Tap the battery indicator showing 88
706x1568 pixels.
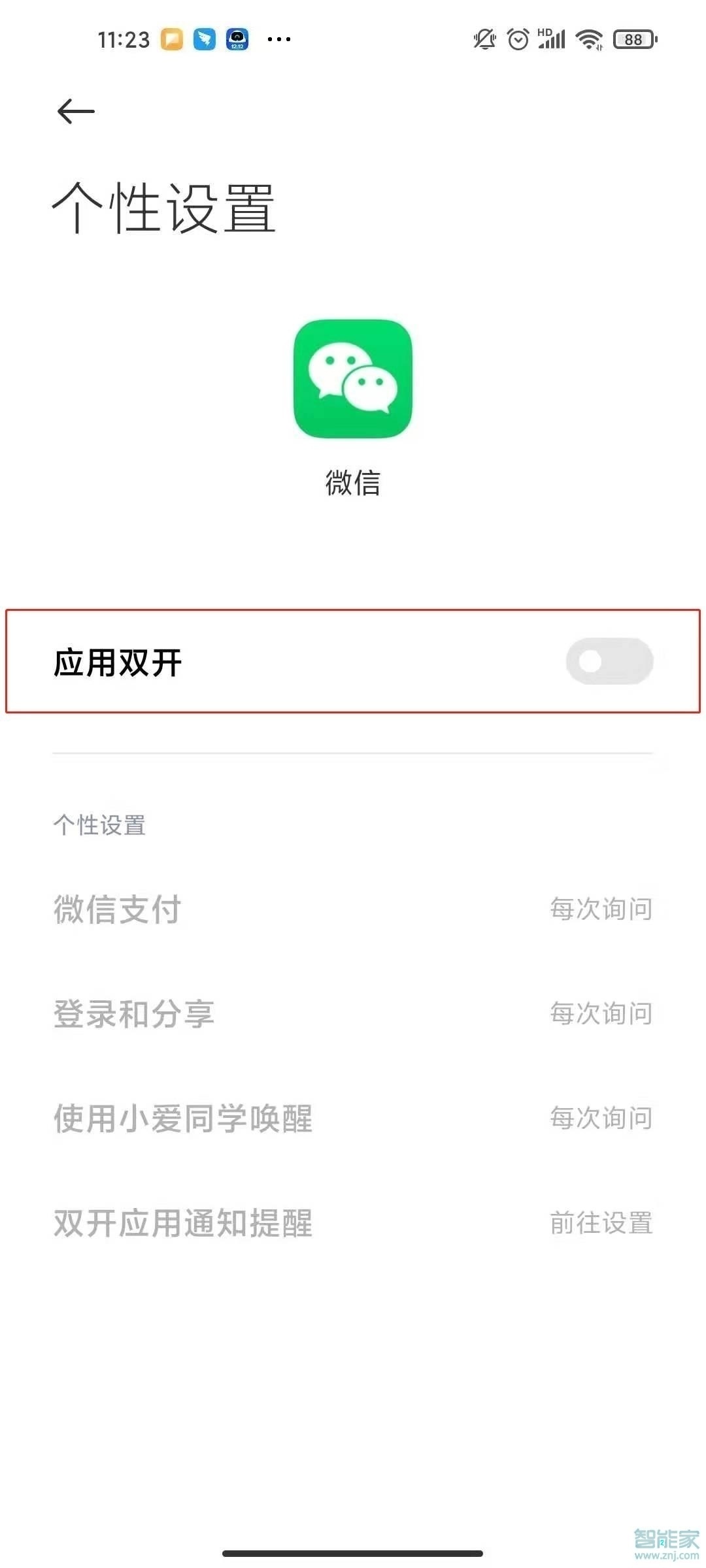[630, 39]
